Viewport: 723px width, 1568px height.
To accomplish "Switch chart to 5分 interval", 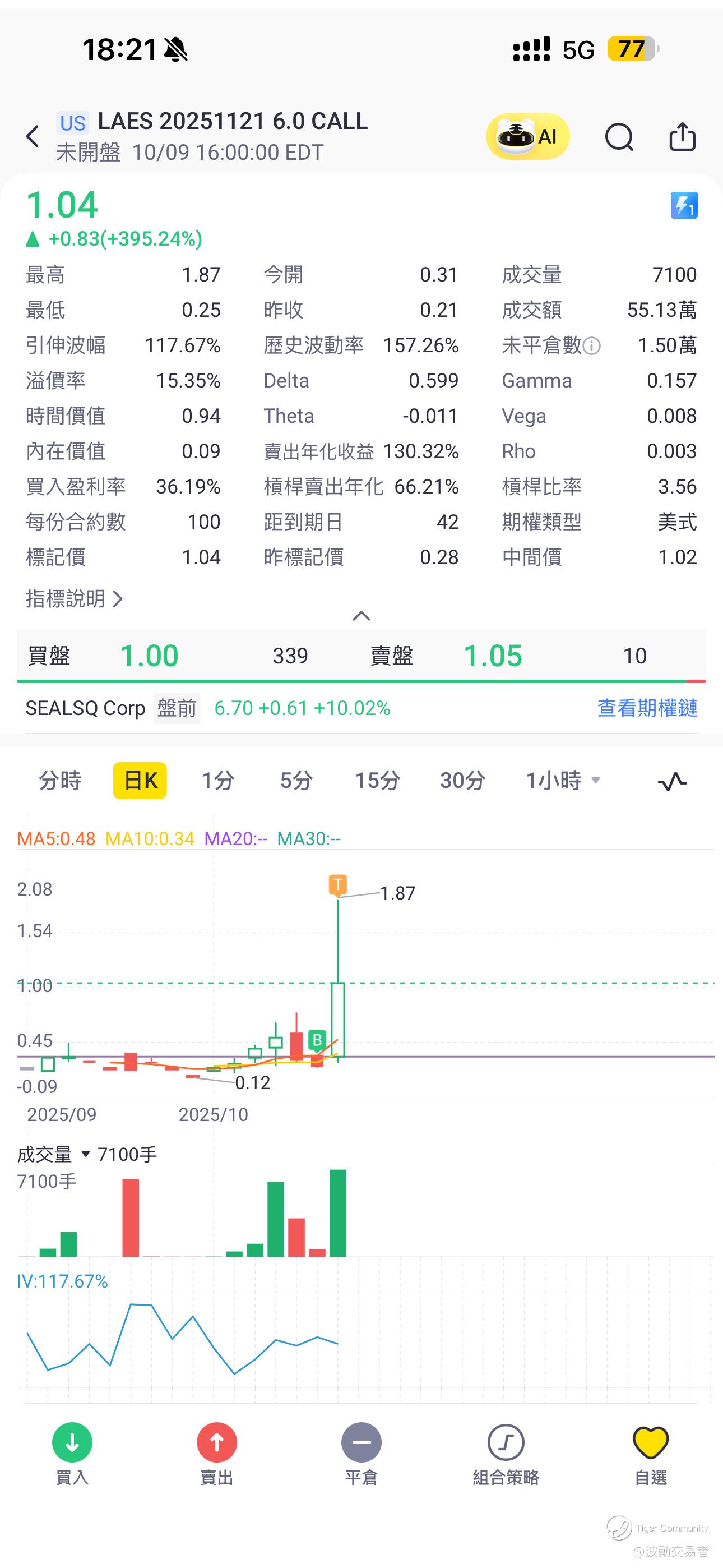I will coord(296,780).
